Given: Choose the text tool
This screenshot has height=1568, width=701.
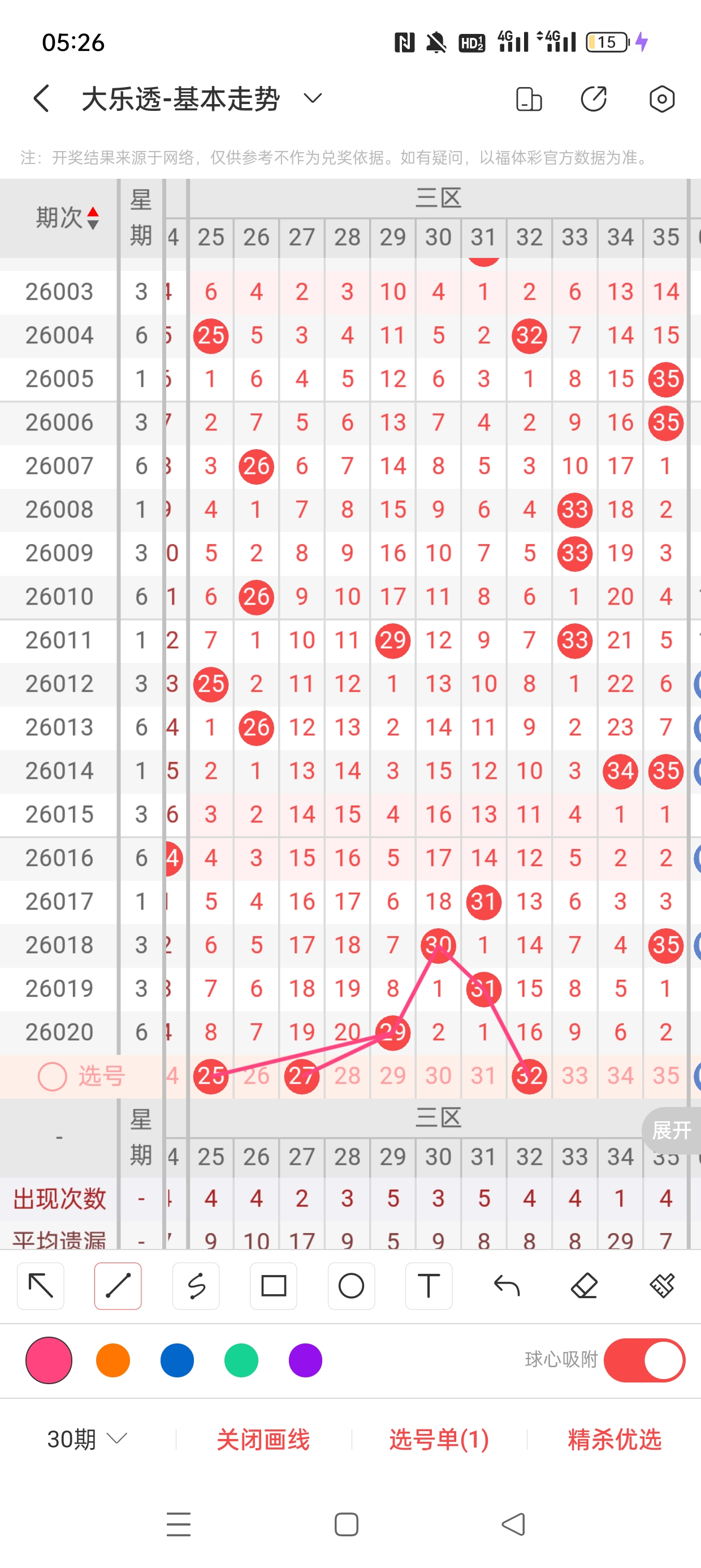Looking at the screenshot, I should [429, 1286].
